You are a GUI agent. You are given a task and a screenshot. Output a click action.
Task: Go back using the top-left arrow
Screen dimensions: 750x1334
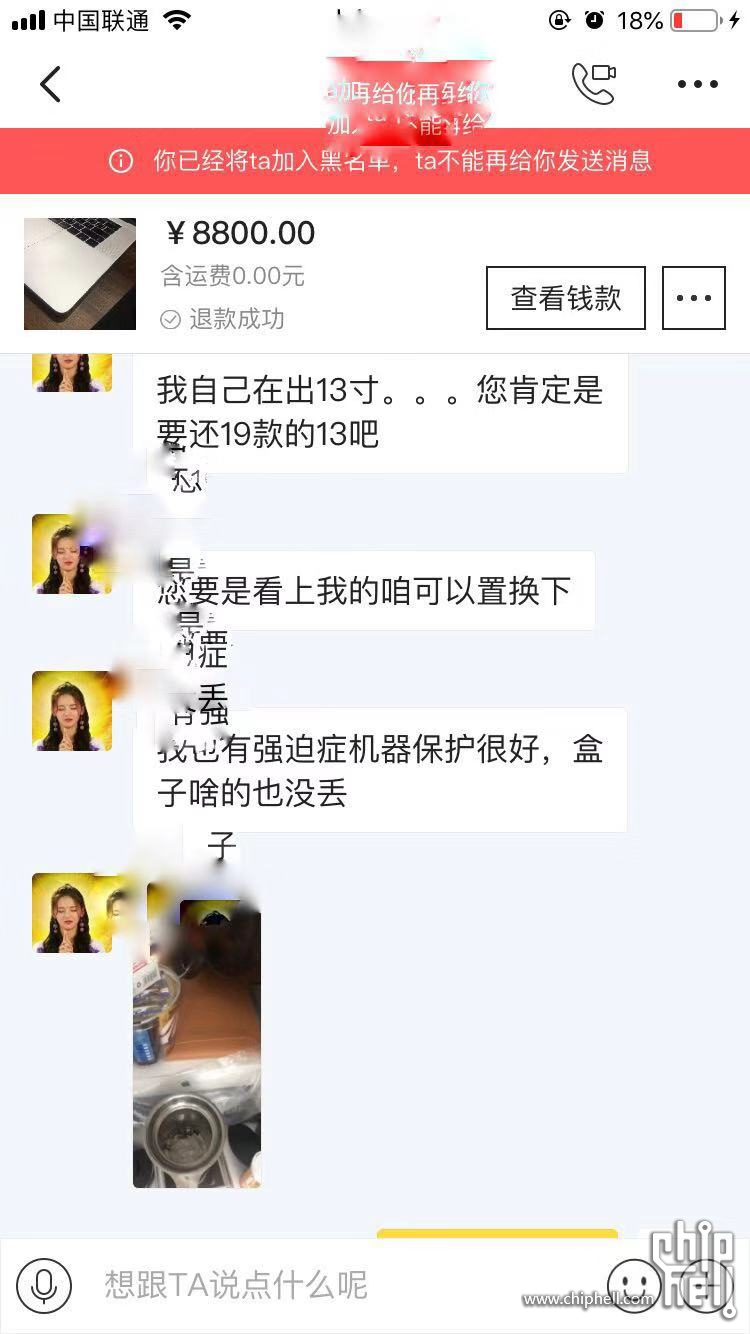[x=50, y=85]
